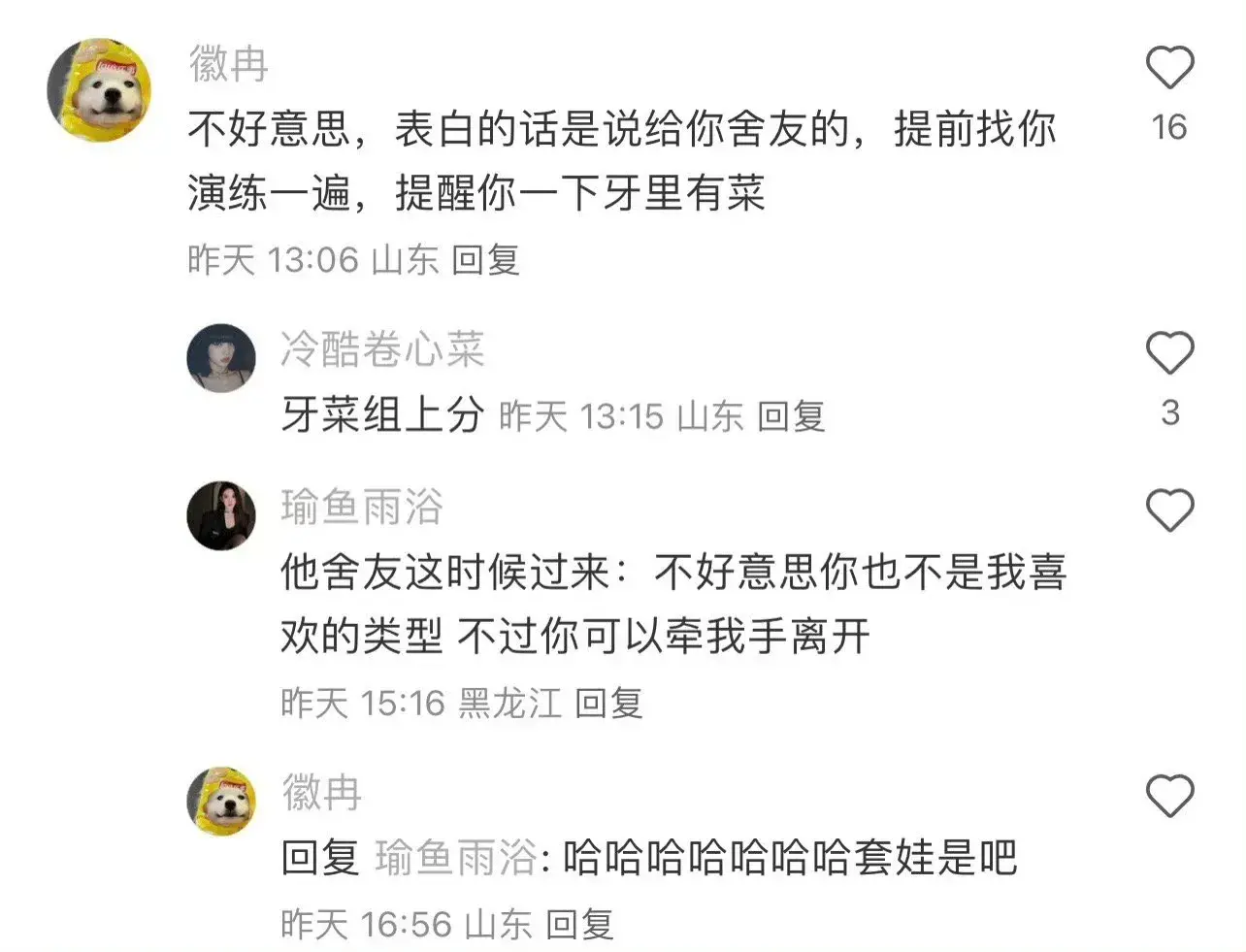
Task: Reply to 徽冉's comment posted at 13:06
Action: 485,260
